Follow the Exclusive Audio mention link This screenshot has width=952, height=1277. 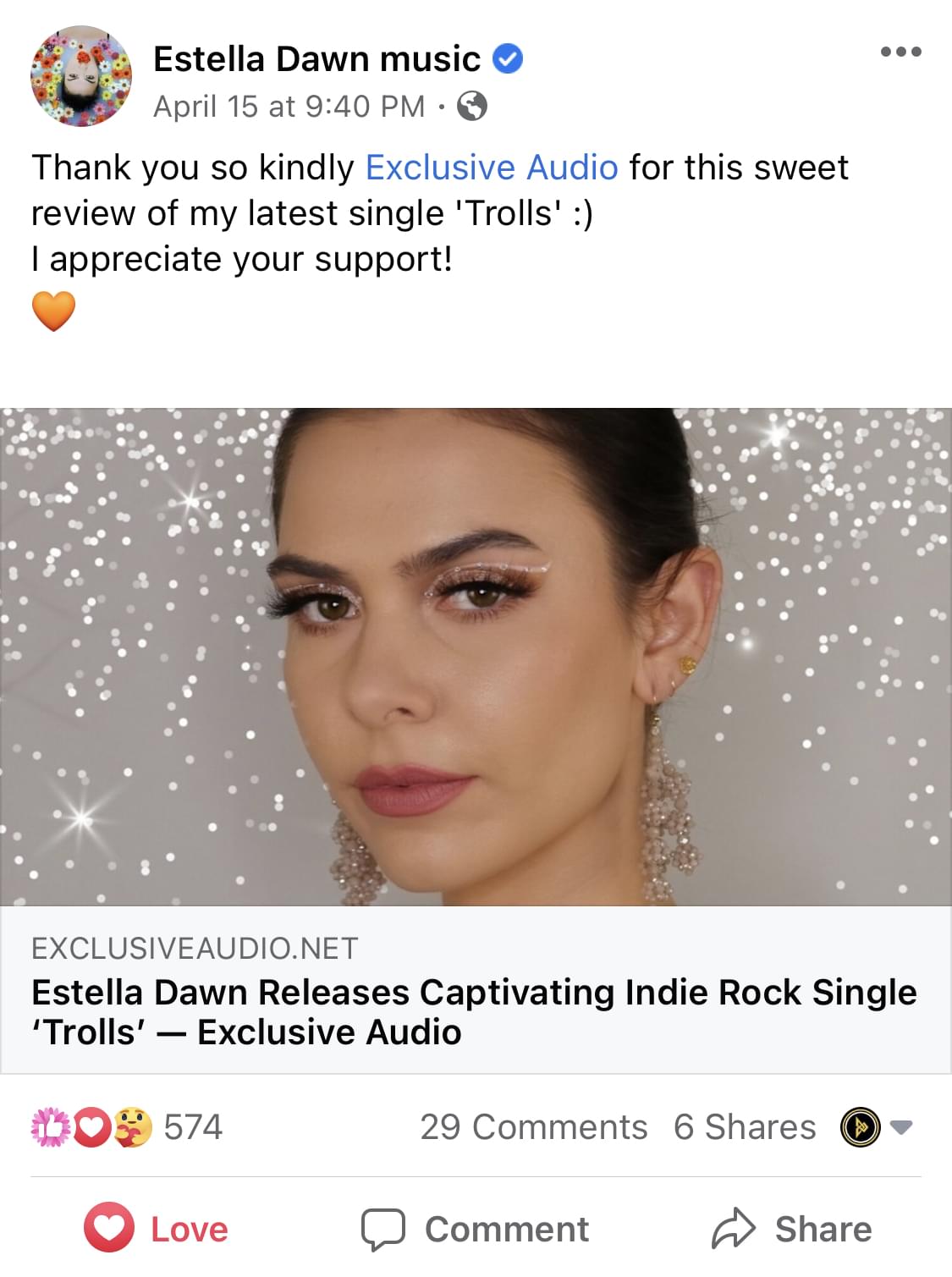[x=492, y=168]
